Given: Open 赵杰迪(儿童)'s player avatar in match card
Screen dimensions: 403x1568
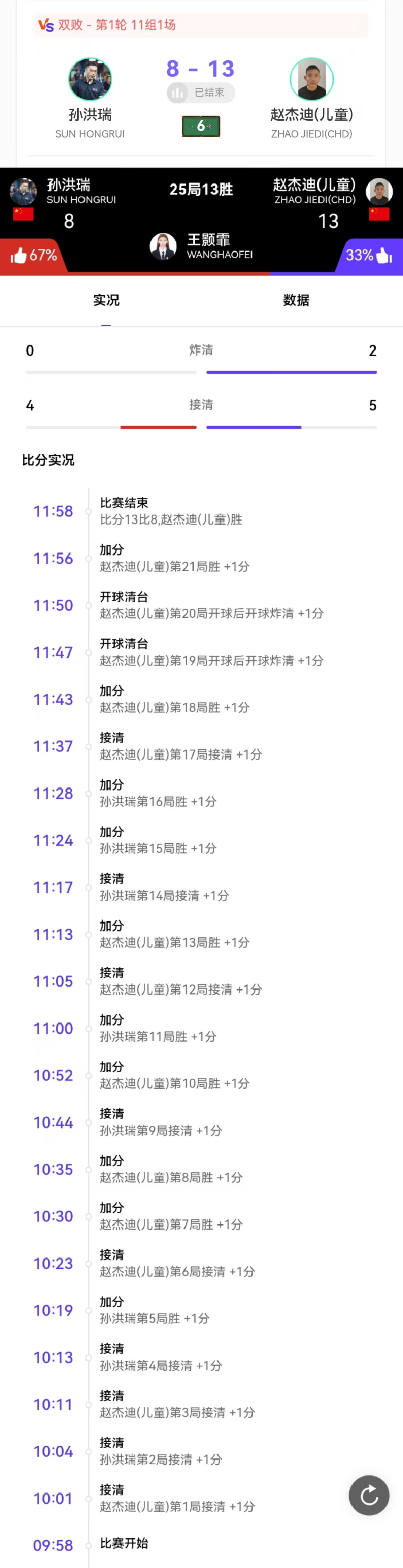Looking at the screenshot, I should pos(312,79).
